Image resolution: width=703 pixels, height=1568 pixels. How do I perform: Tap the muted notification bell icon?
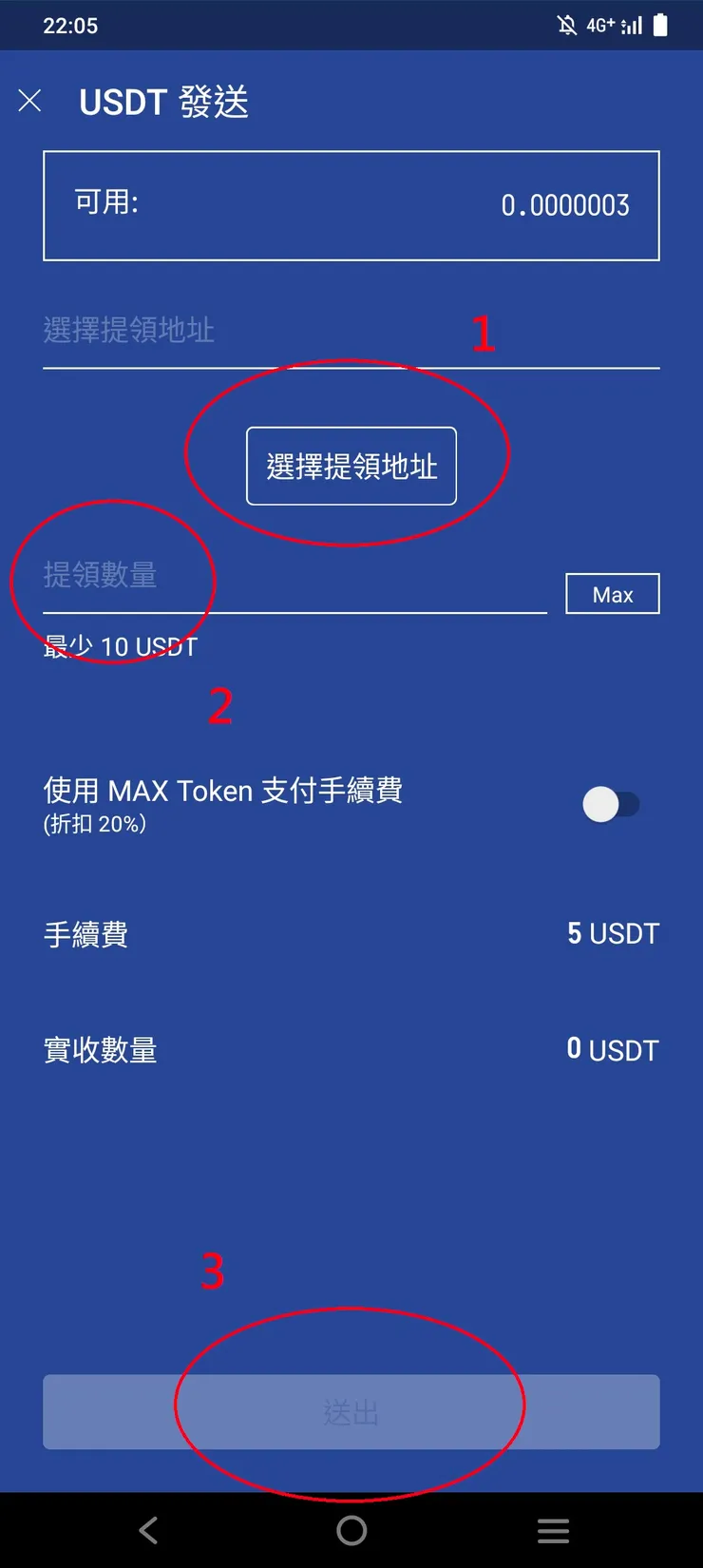coord(565,26)
